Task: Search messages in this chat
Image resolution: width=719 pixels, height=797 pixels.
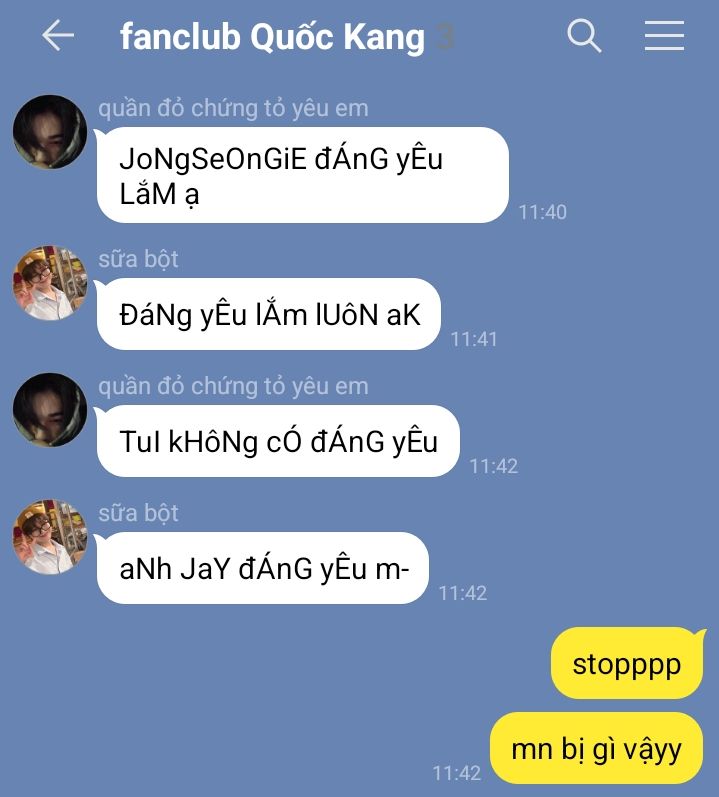Action: point(584,36)
